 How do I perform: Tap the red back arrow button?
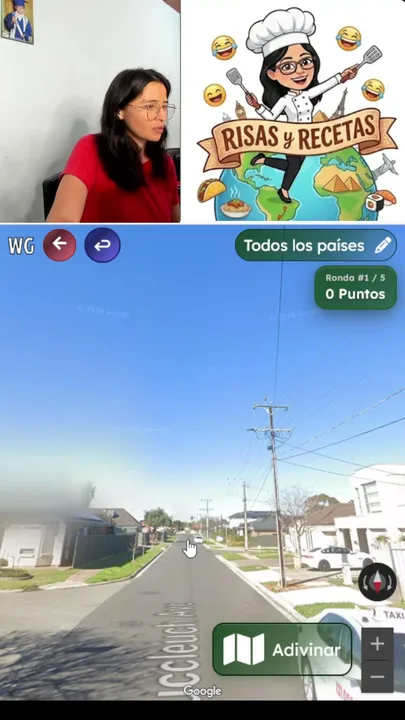click(x=60, y=245)
